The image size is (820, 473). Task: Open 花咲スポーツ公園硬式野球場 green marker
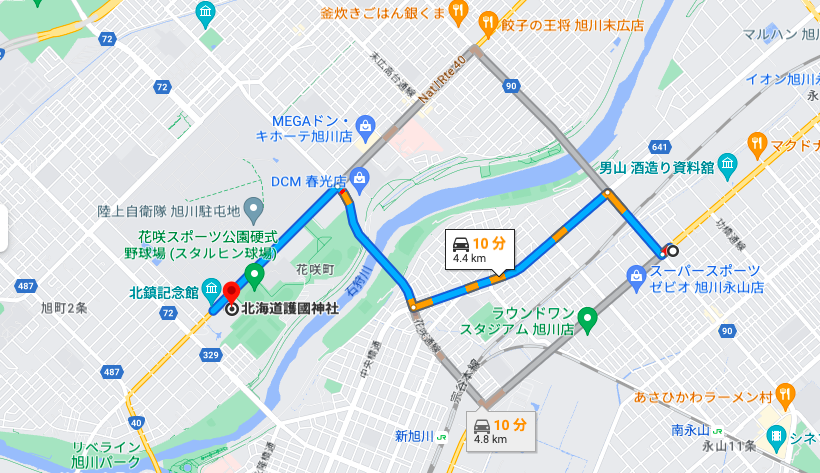pos(254,273)
